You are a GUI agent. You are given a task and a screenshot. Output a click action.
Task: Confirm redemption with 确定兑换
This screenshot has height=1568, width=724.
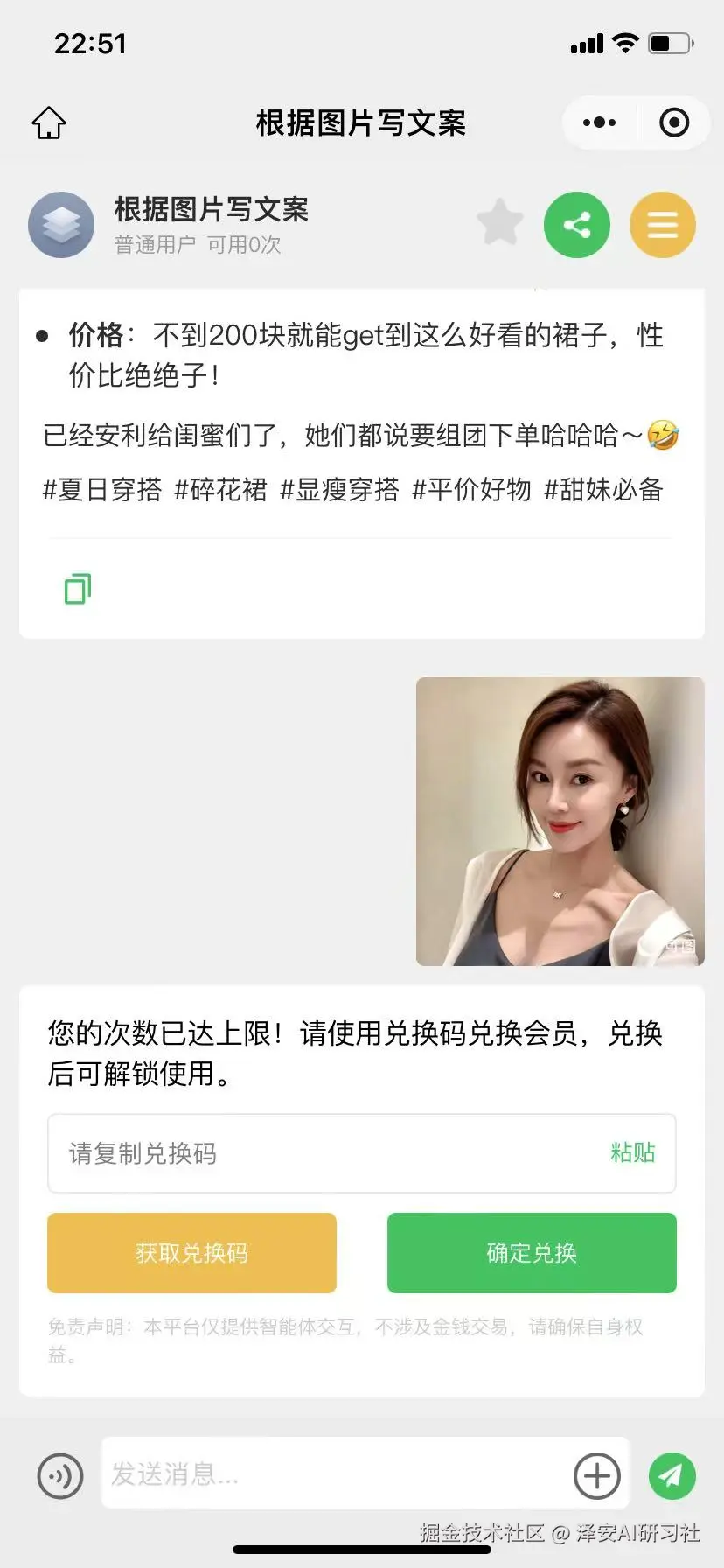[532, 1253]
